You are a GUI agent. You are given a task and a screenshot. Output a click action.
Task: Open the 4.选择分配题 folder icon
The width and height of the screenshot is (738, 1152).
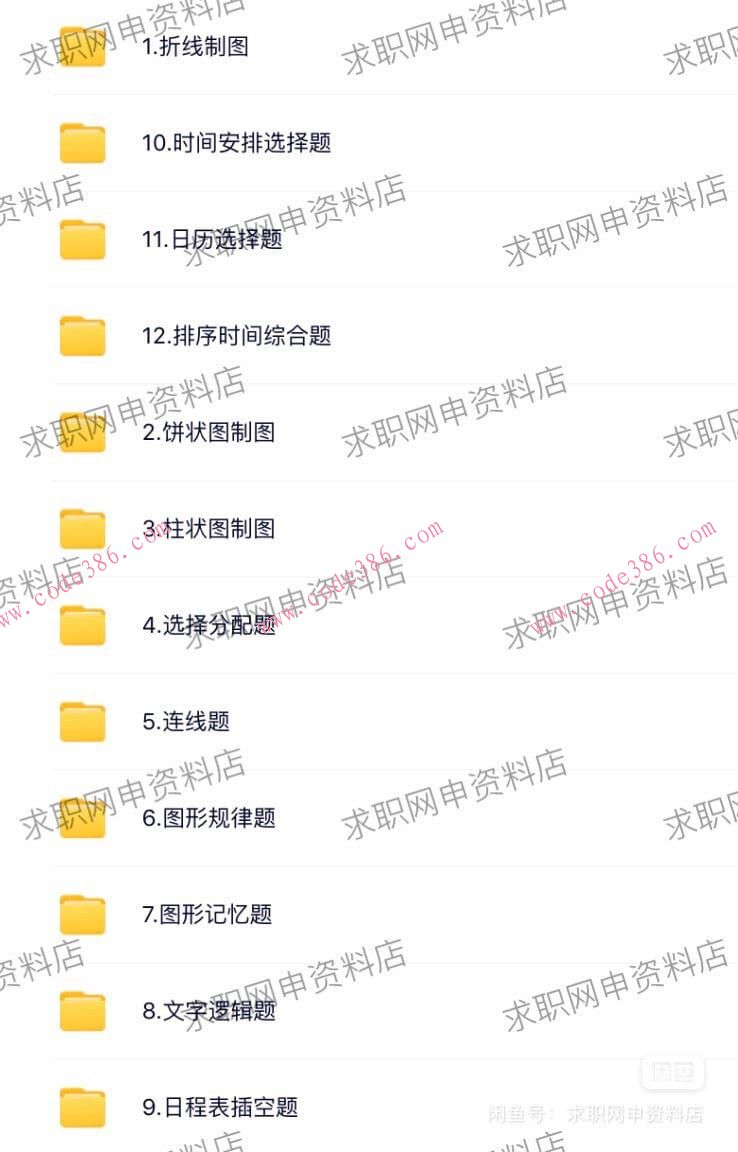pyautogui.click(x=84, y=626)
